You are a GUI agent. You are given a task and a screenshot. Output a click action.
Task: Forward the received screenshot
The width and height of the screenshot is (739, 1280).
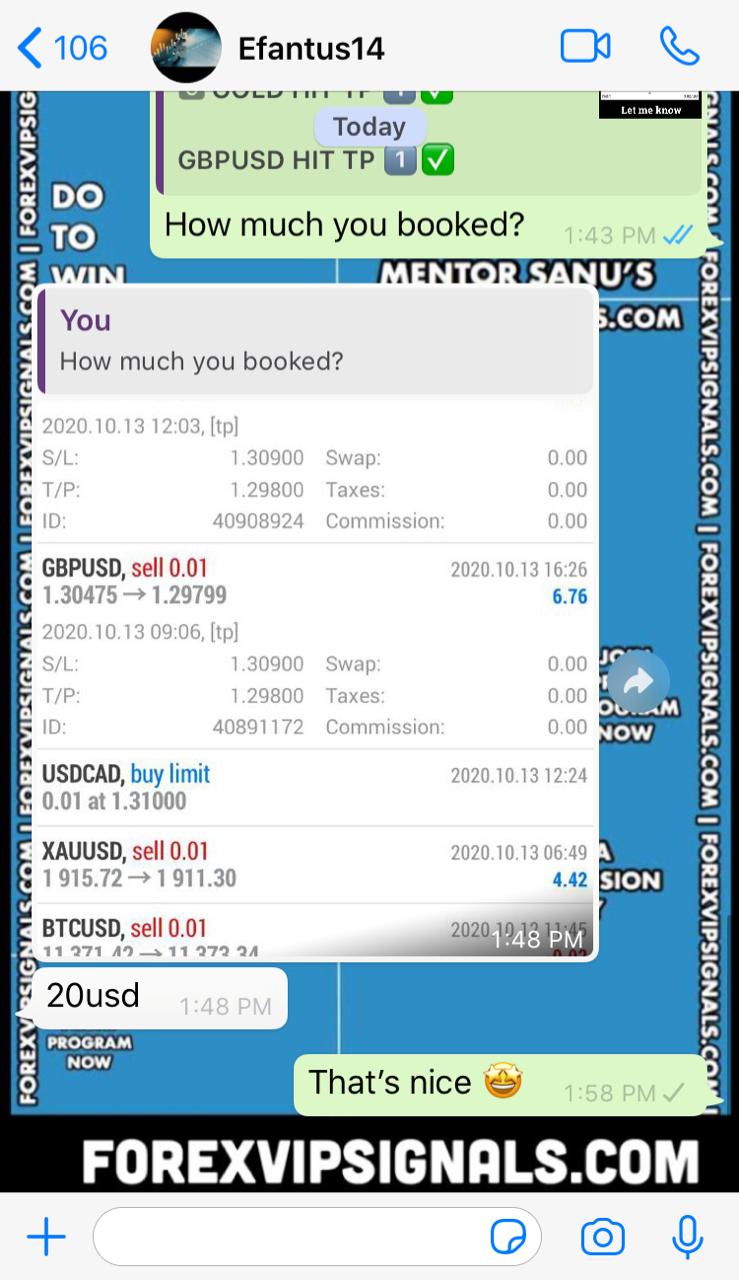638,681
